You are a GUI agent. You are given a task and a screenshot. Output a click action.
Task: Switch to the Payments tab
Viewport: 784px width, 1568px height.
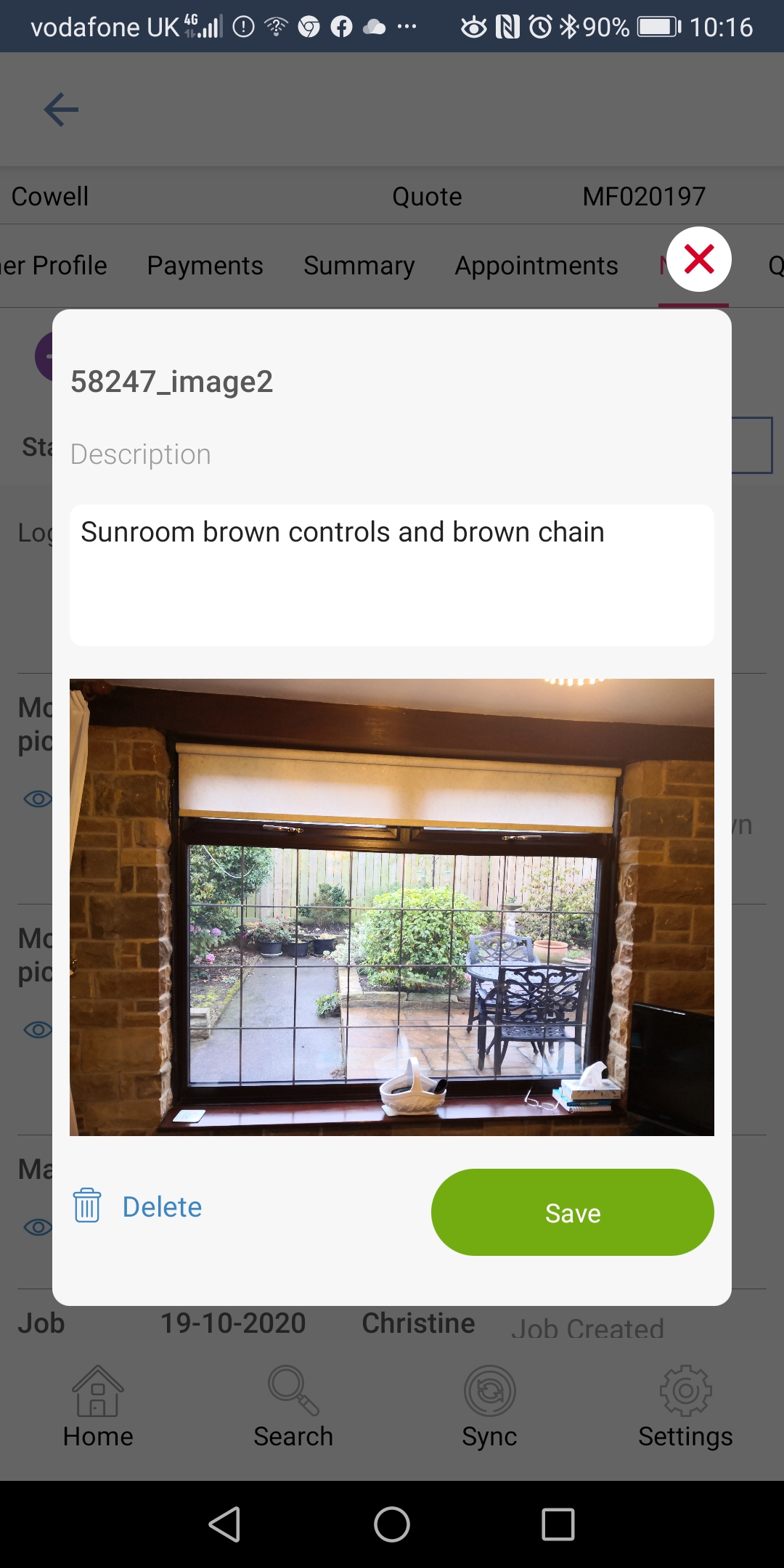point(205,266)
